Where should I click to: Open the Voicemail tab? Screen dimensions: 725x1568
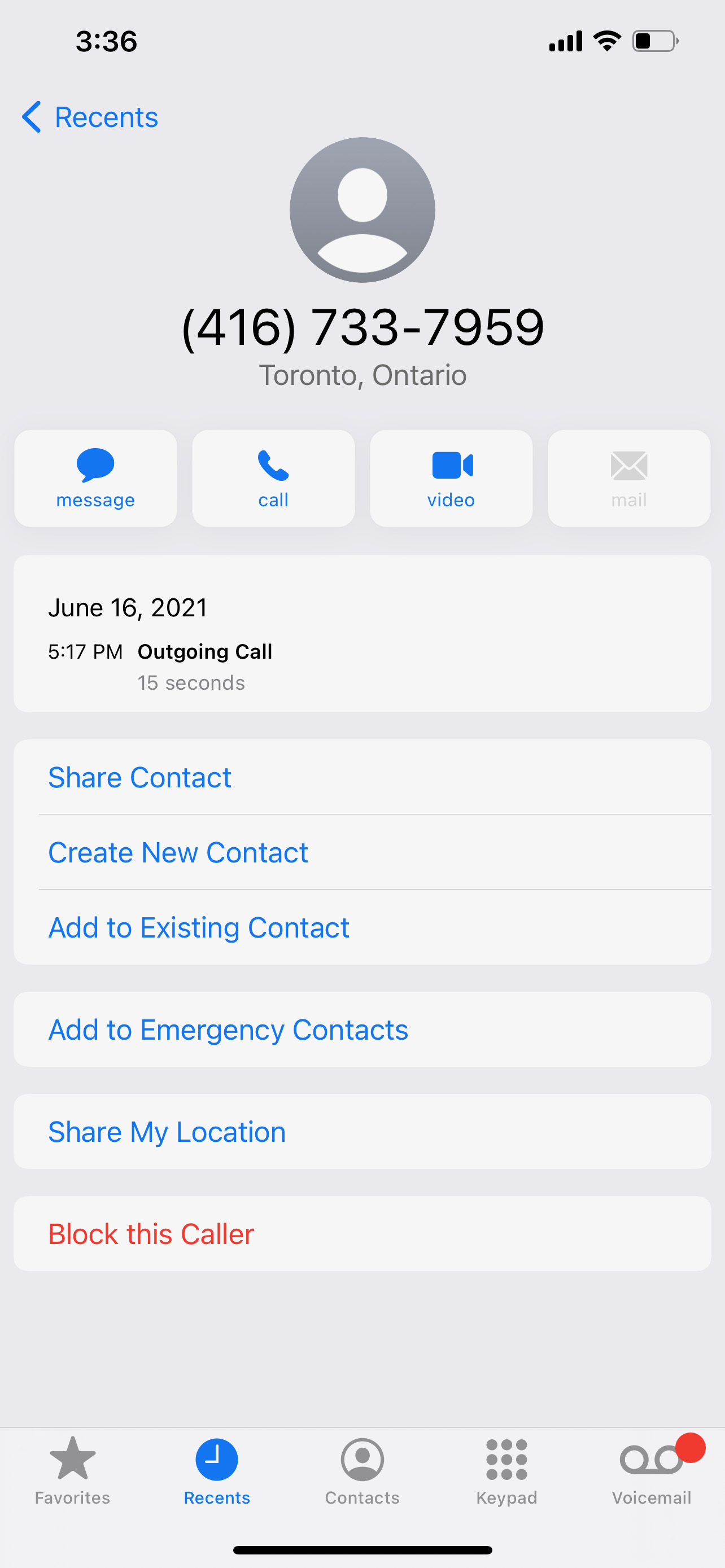(652, 1469)
